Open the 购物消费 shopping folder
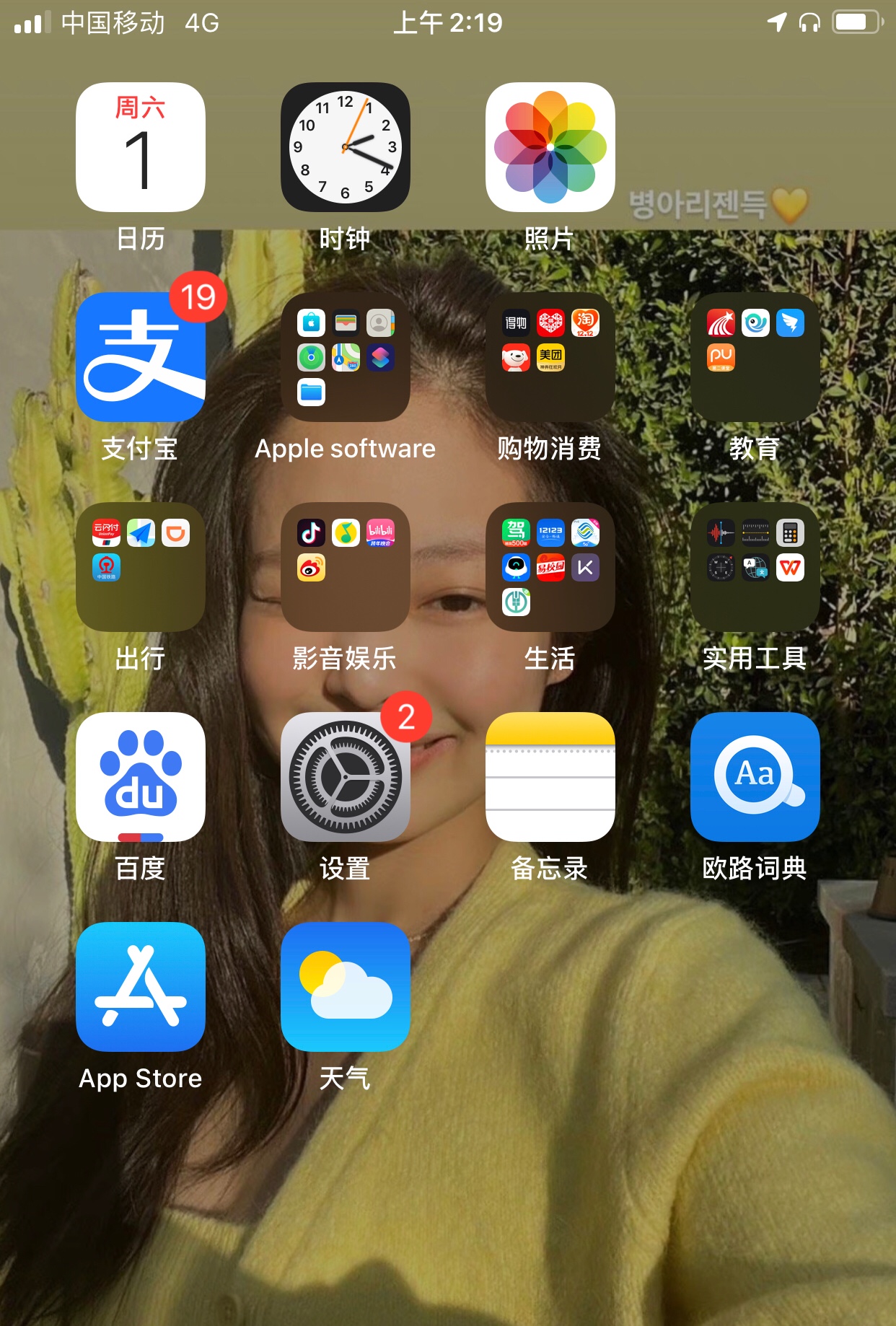Screen dimensions: 896x1326 click(550, 357)
